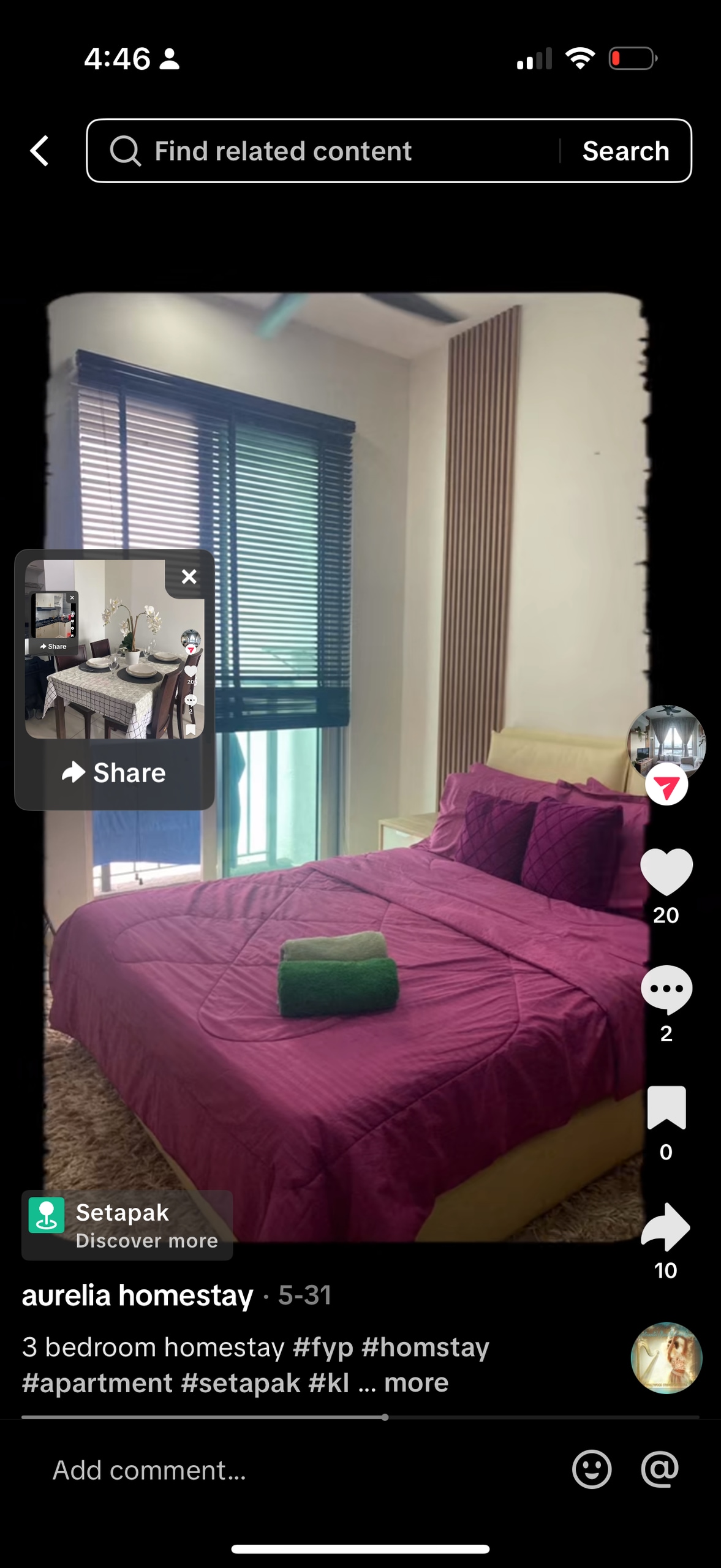Close the screenshot preview popup
Image resolution: width=721 pixels, height=1568 pixels.
[189, 576]
